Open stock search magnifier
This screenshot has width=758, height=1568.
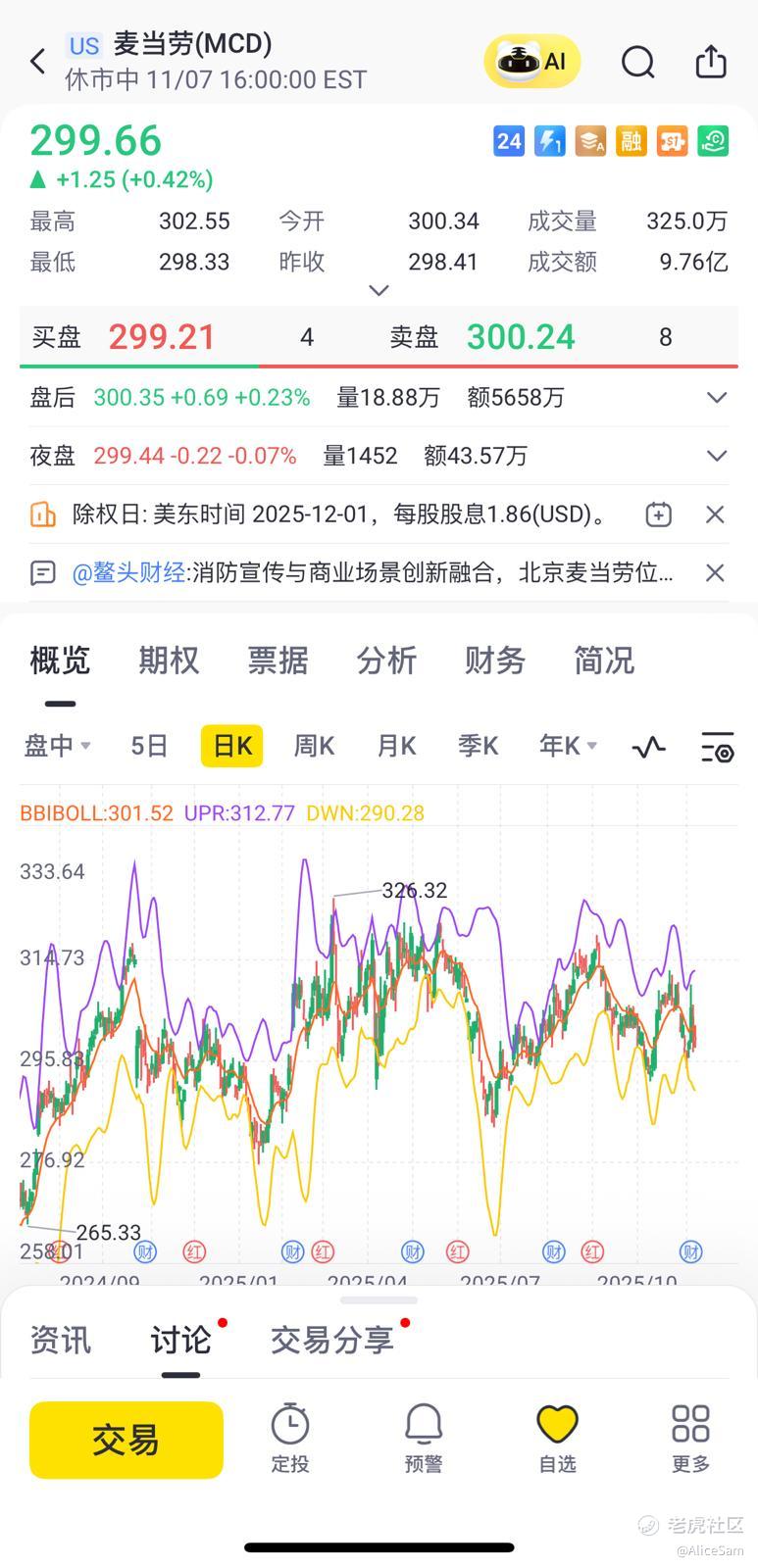pos(637,62)
